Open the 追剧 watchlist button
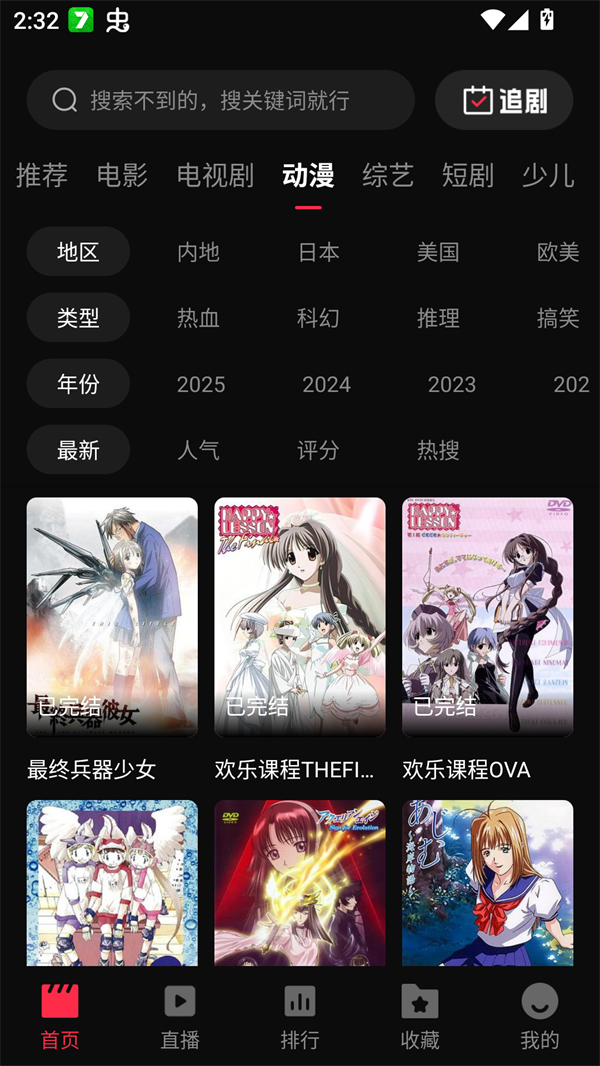The height and width of the screenshot is (1066, 600). click(504, 100)
